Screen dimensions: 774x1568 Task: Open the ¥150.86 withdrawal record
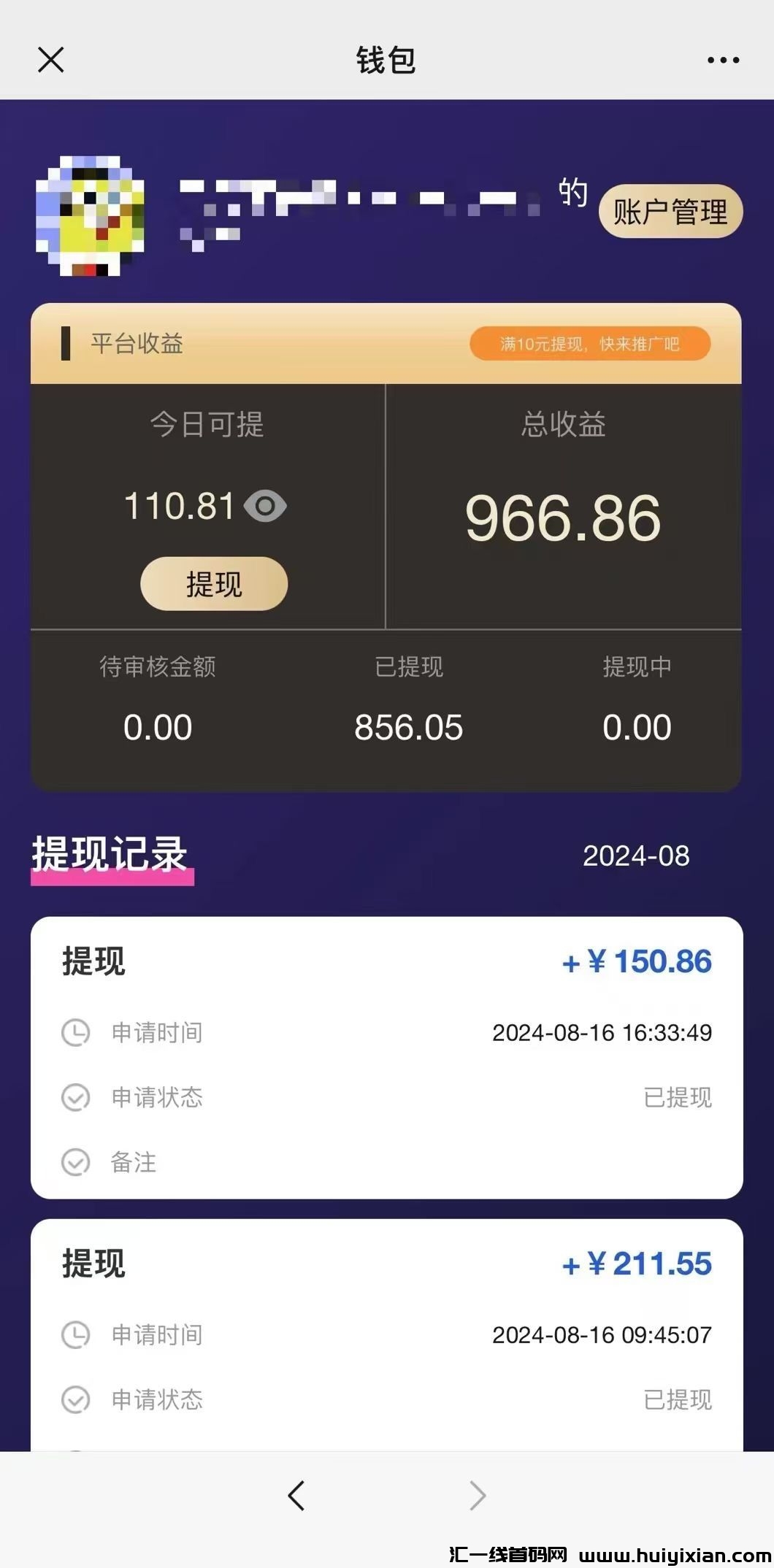[x=386, y=1057]
